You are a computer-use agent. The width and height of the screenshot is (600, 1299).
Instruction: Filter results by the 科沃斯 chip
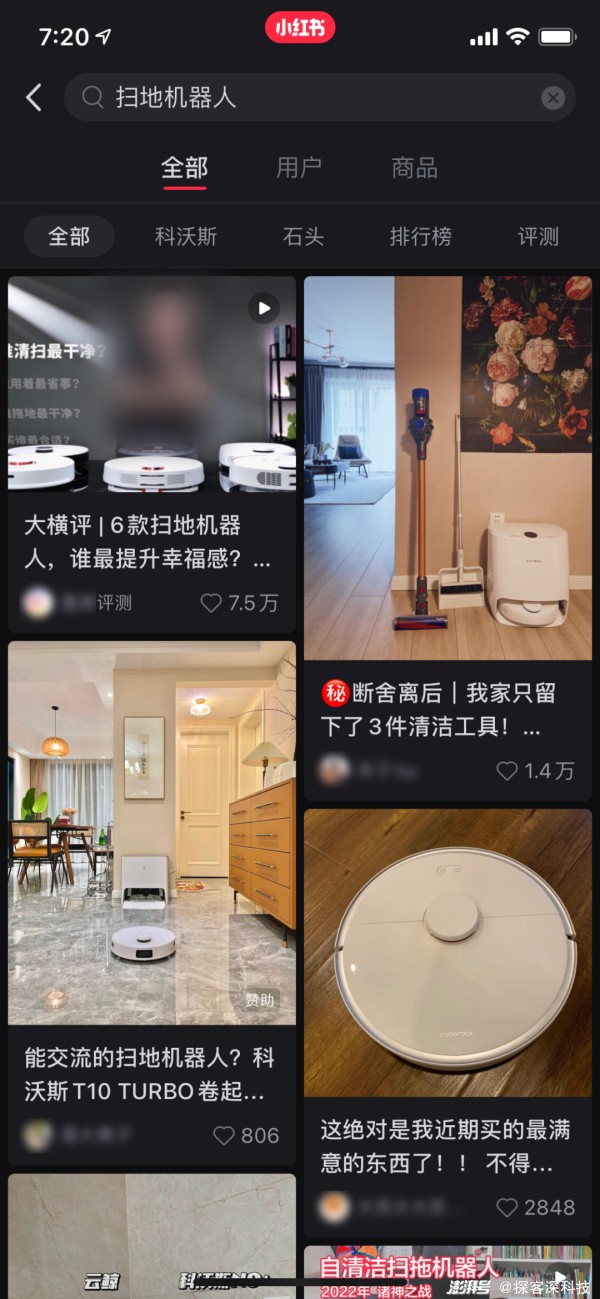click(185, 237)
